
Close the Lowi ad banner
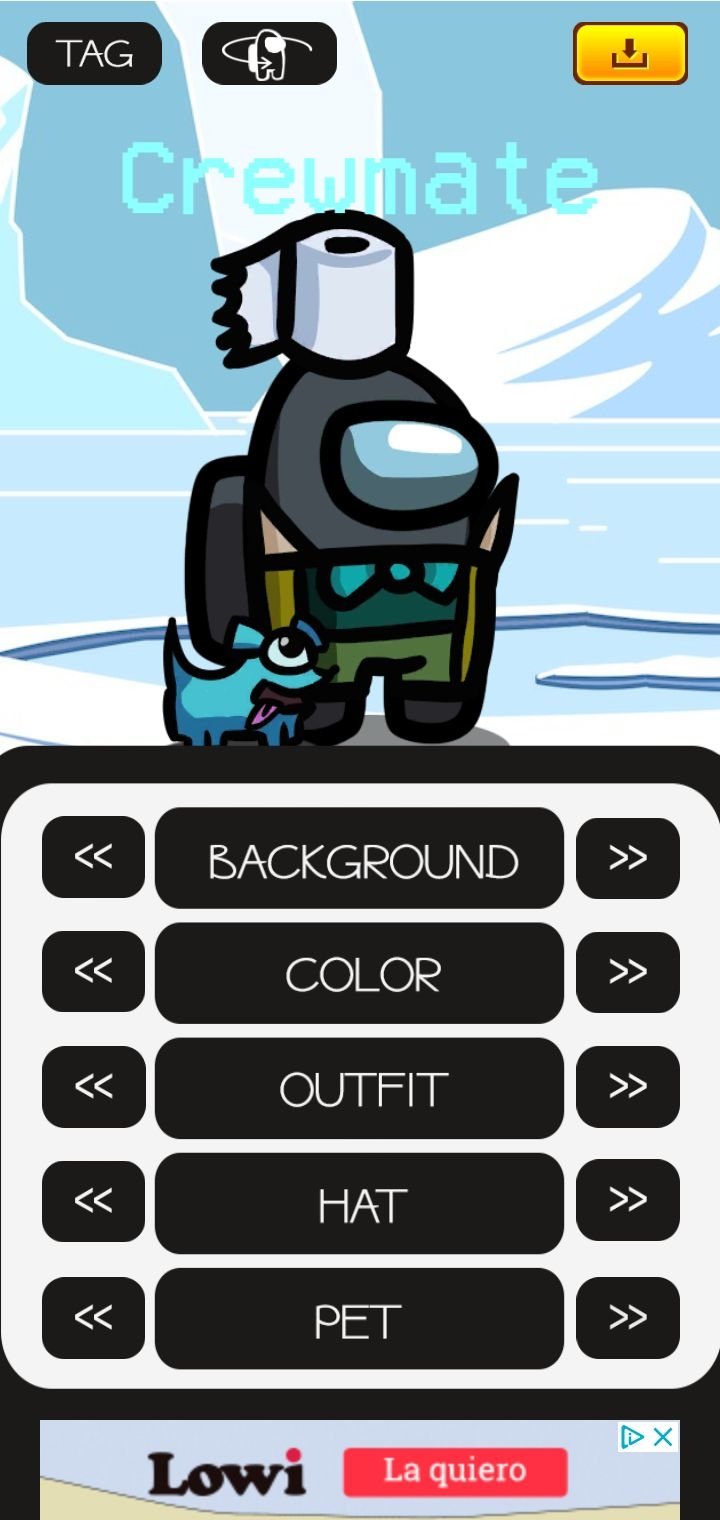pyautogui.click(x=663, y=1437)
